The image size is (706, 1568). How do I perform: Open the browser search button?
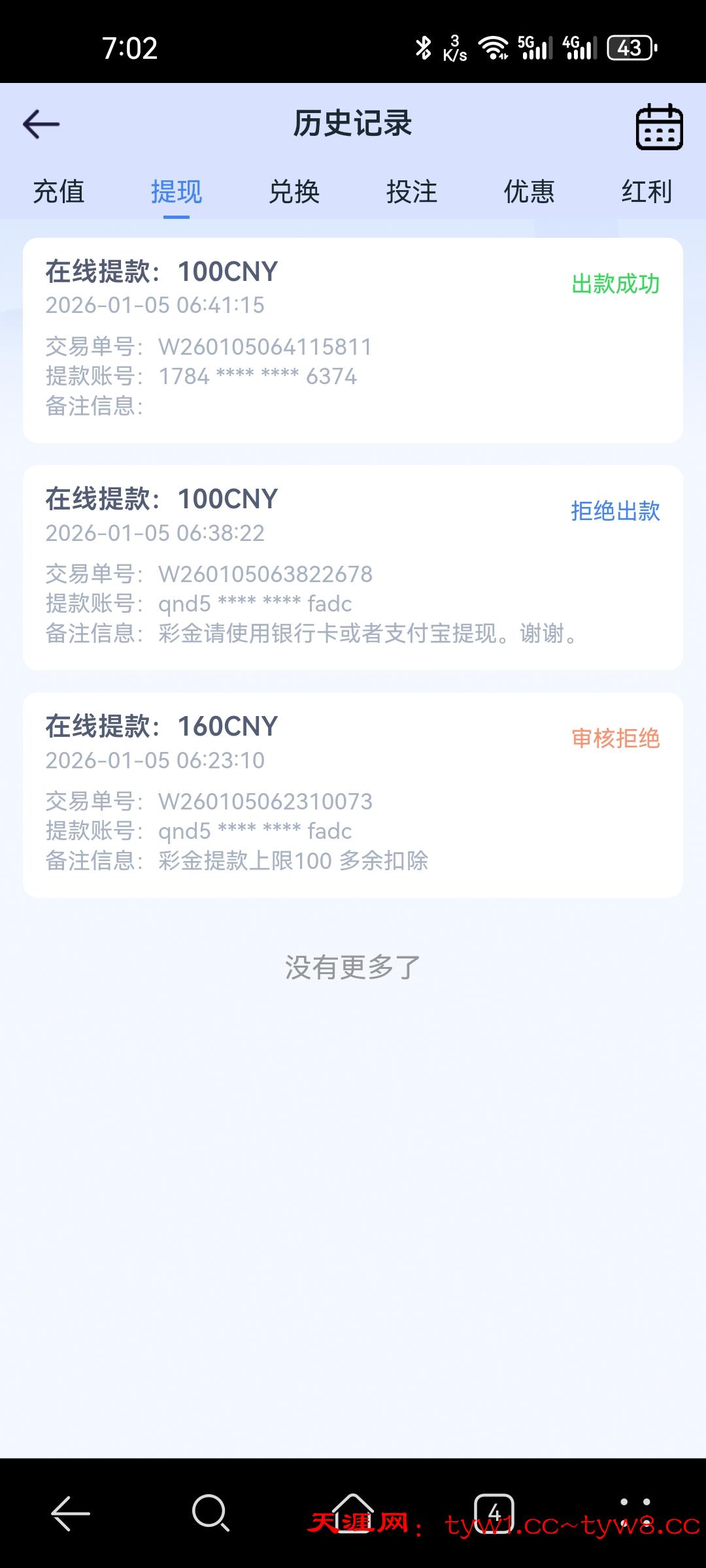tap(210, 1512)
